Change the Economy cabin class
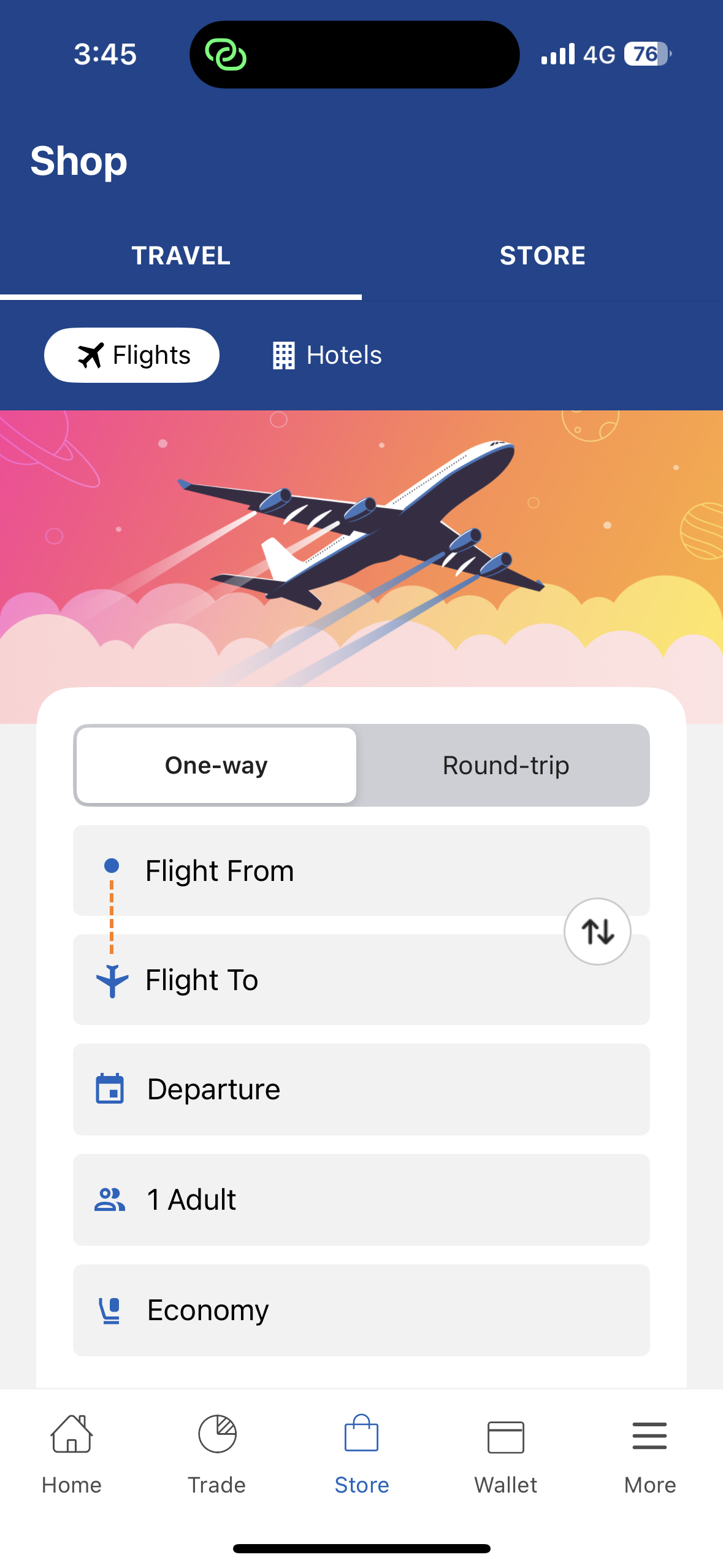Viewport: 723px width, 1568px height. [x=361, y=1310]
